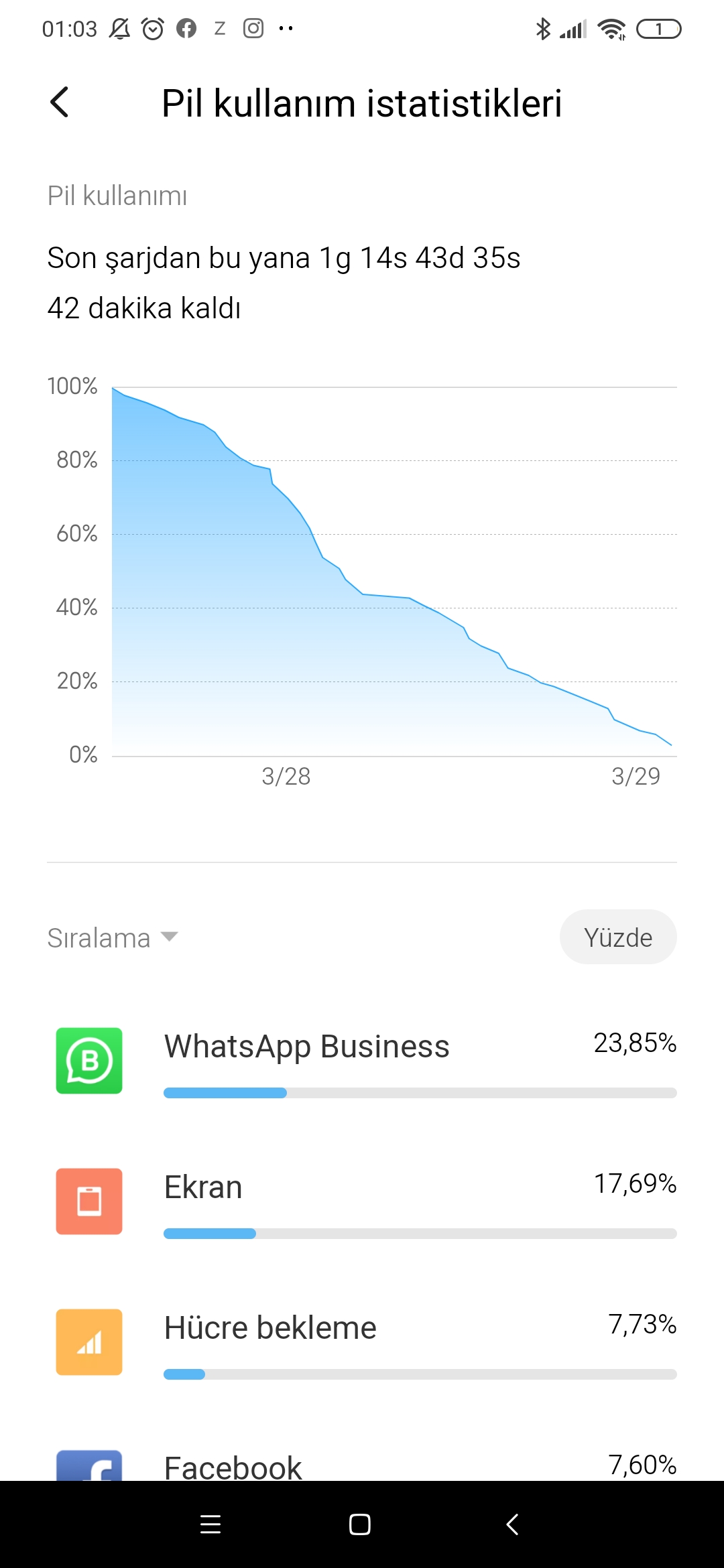Open the Sıralama sort dropdown
Viewport: 724px width, 1568px height.
(113, 937)
